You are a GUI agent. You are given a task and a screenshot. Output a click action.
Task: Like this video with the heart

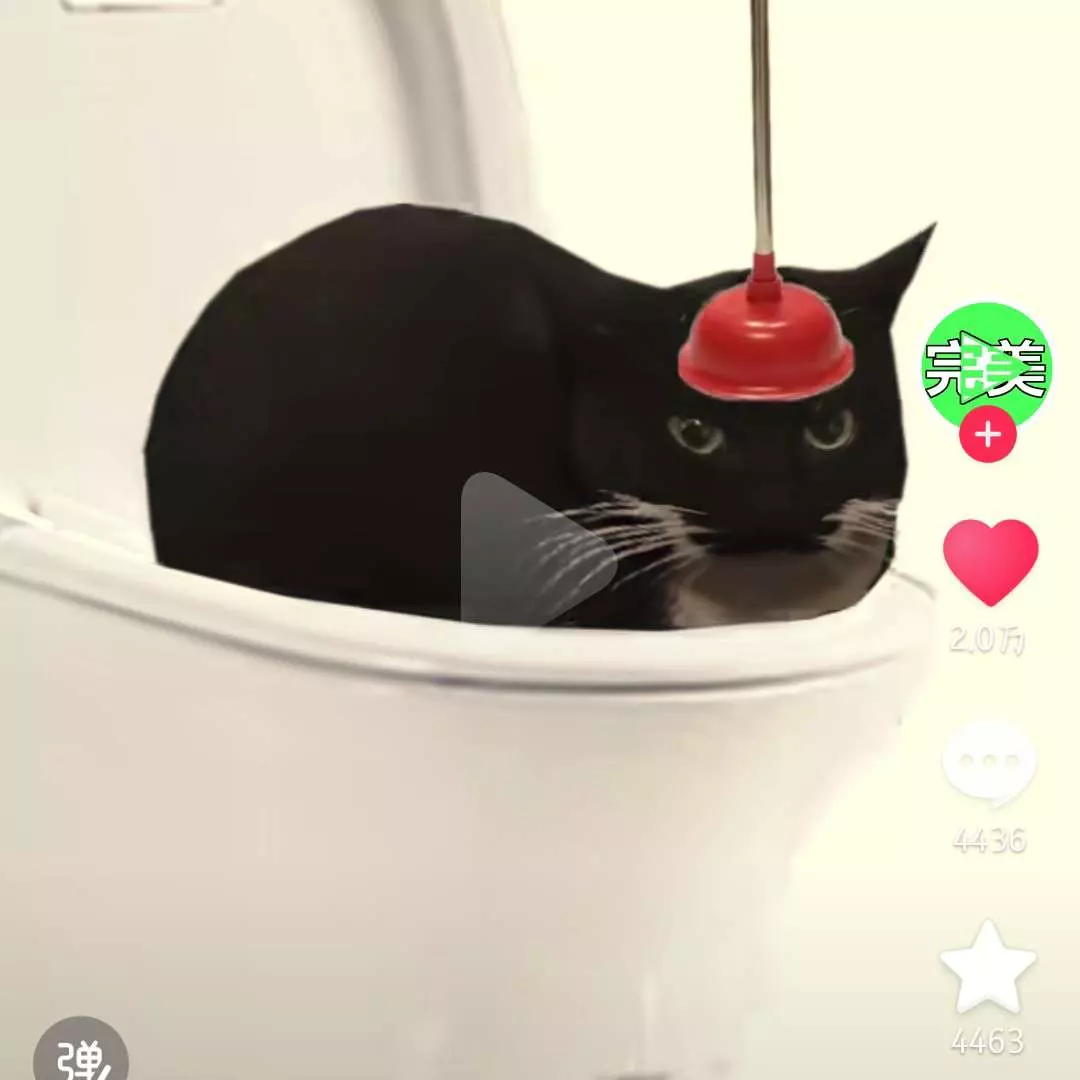[x=990, y=562]
